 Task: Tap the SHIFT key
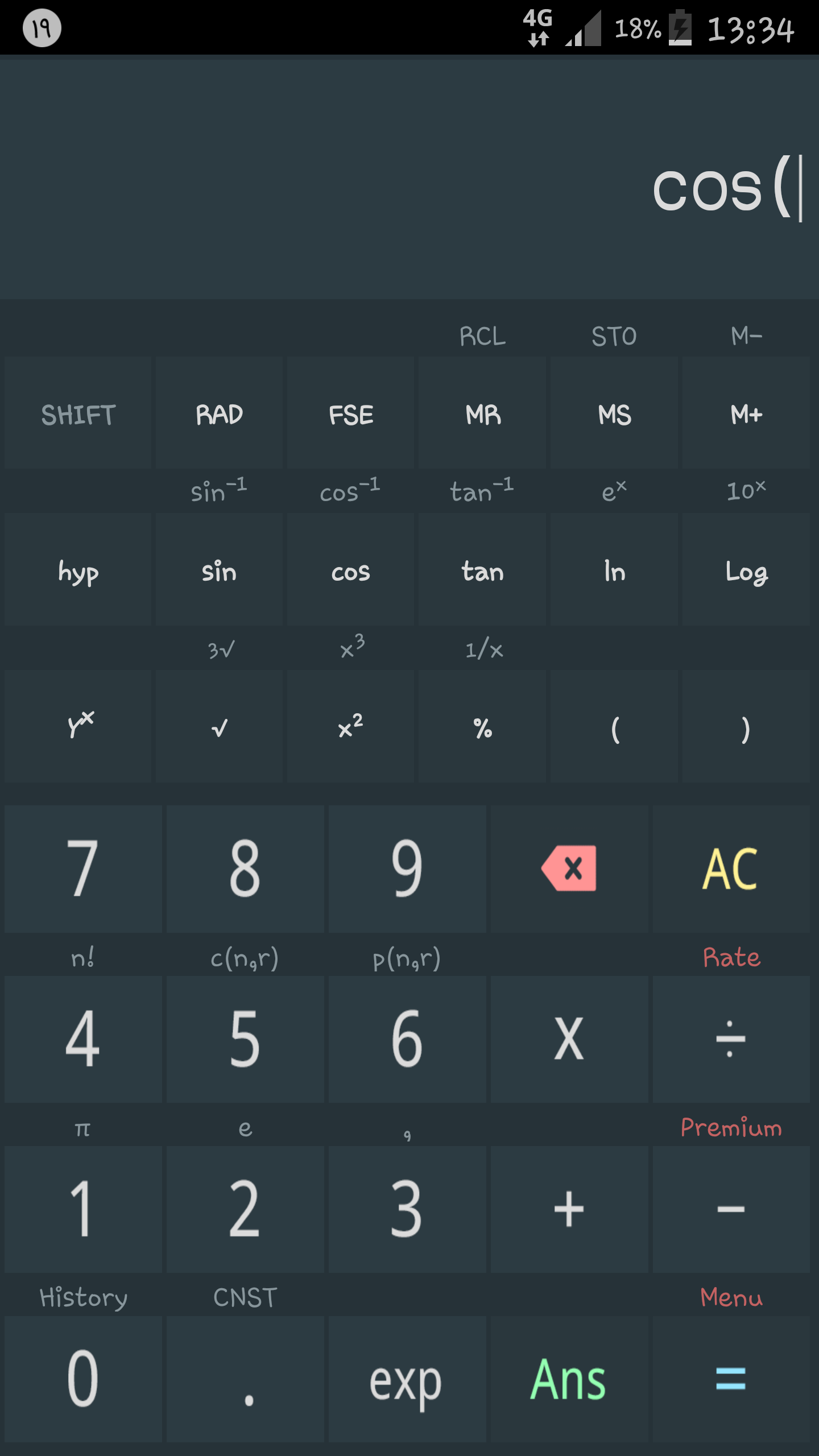tap(78, 414)
